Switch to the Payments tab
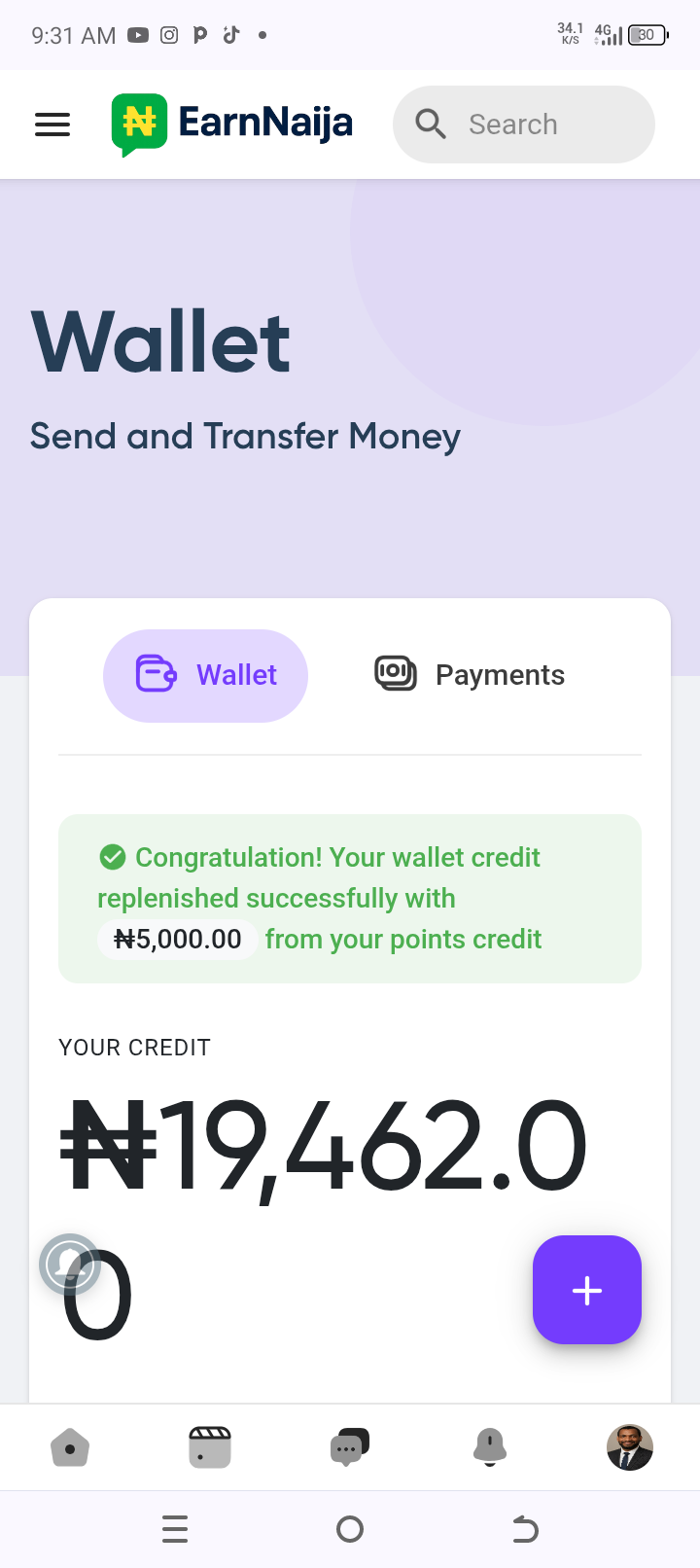The height and width of the screenshot is (1568, 700). tap(471, 675)
